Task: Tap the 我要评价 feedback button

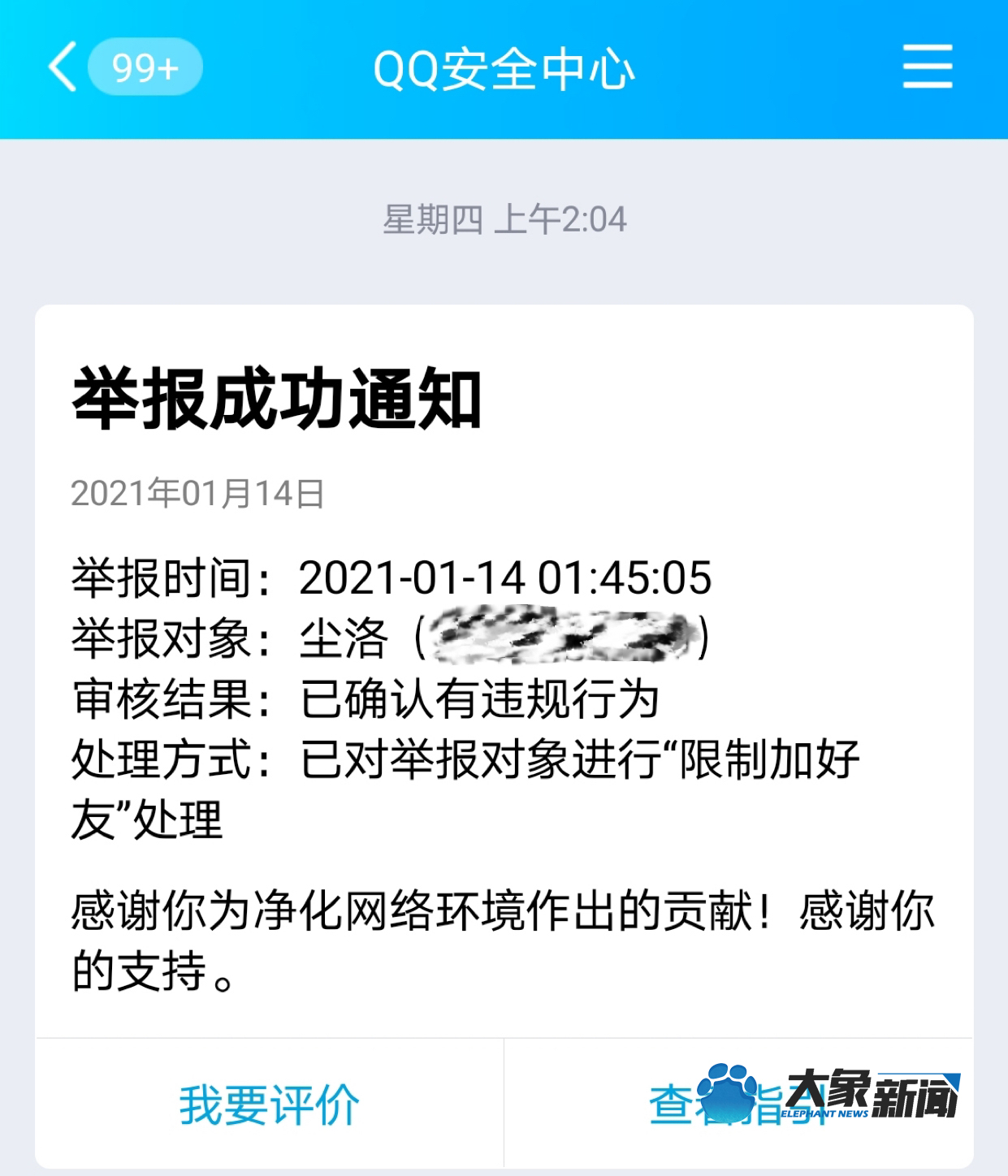Action: [x=271, y=1102]
